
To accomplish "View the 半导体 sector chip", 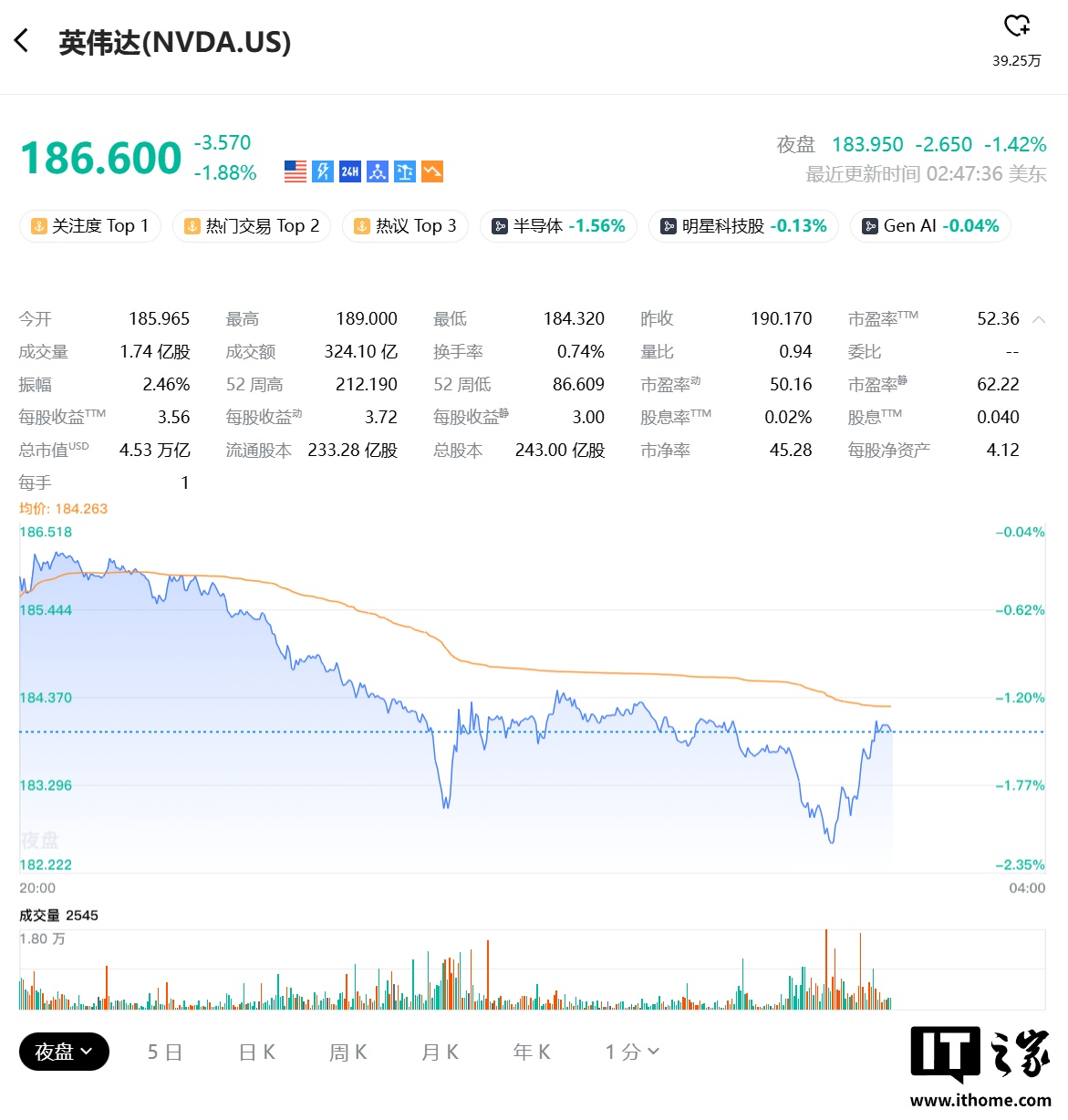I will (x=559, y=226).
